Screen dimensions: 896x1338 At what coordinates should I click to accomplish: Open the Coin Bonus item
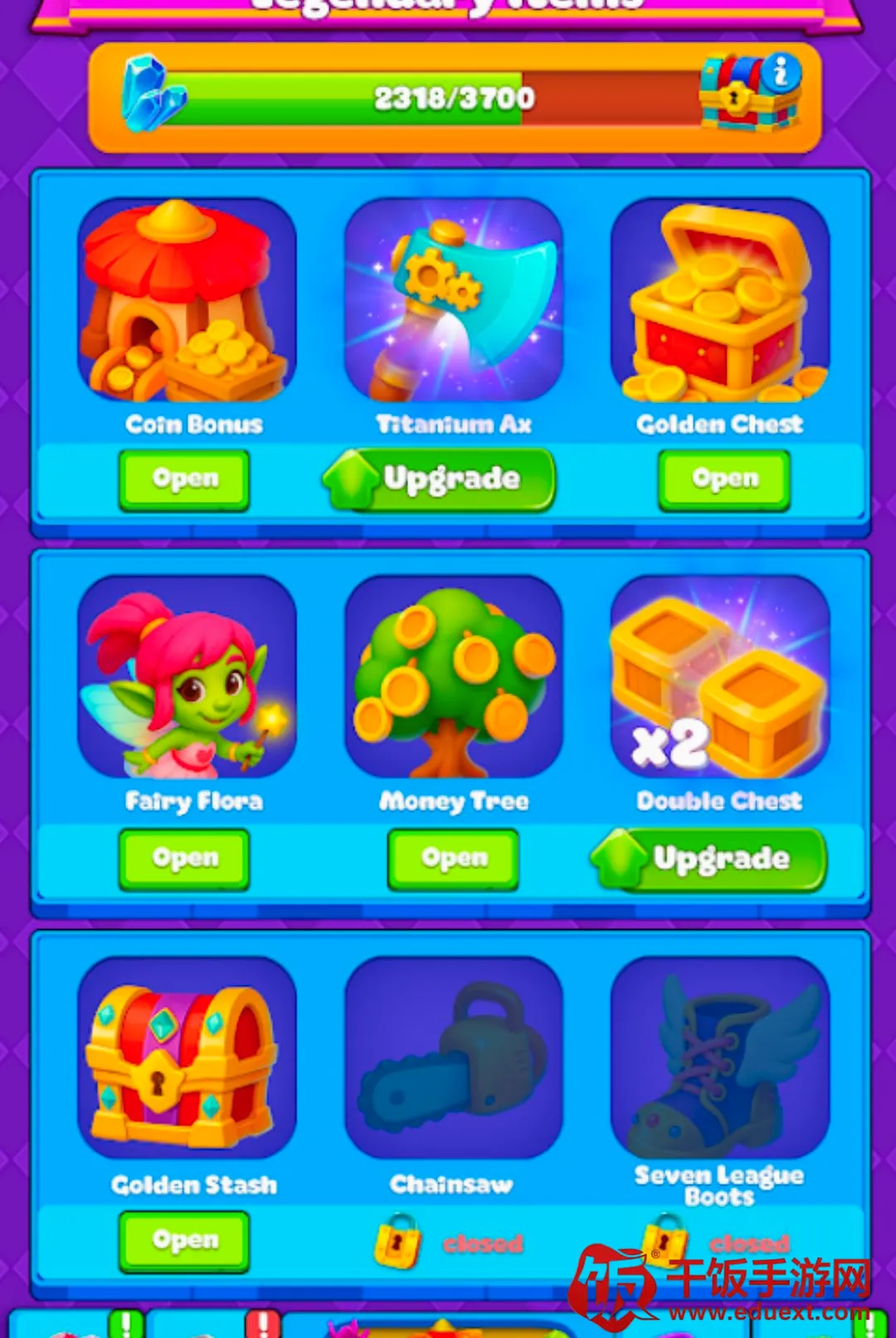[x=184, y=479]
